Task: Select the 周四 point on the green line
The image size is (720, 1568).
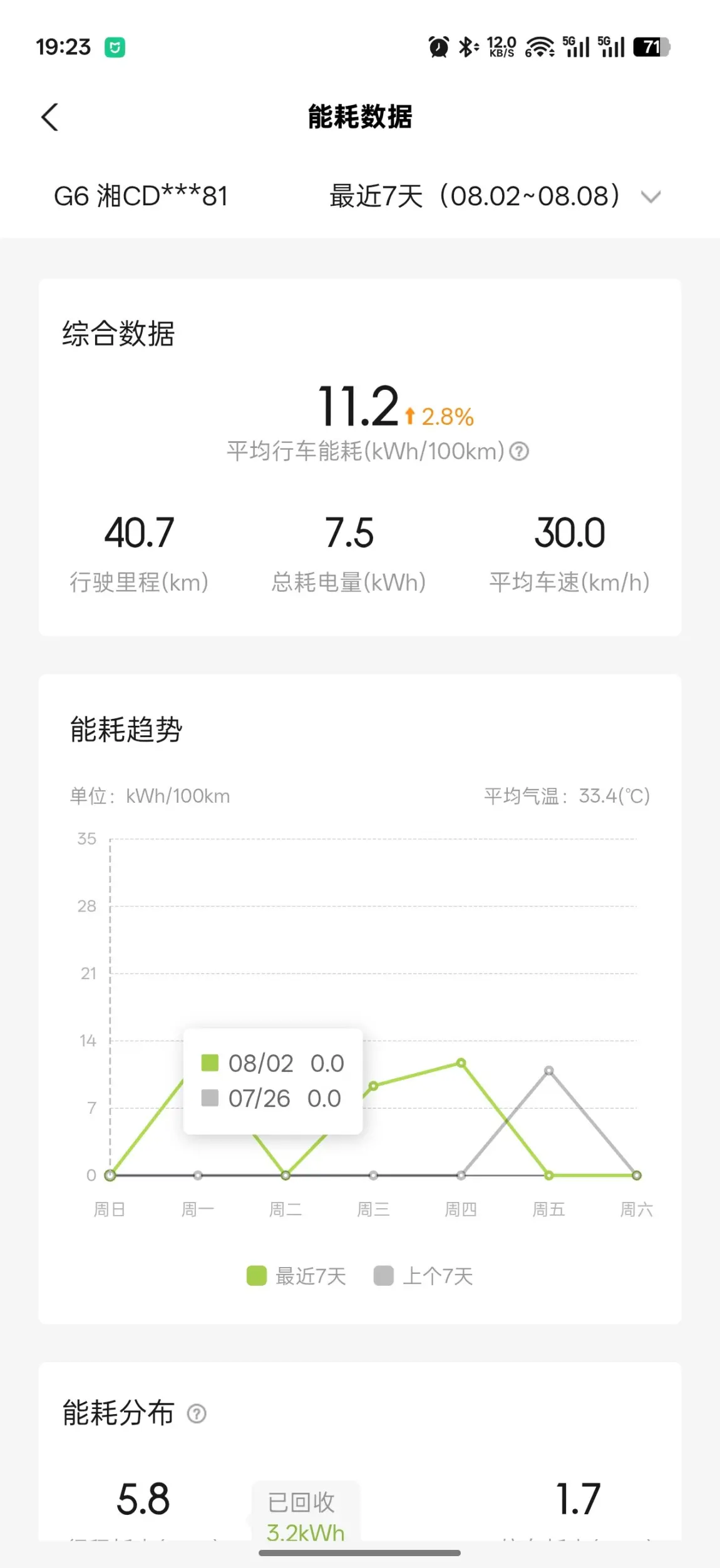Action: tap(461, 1063)
